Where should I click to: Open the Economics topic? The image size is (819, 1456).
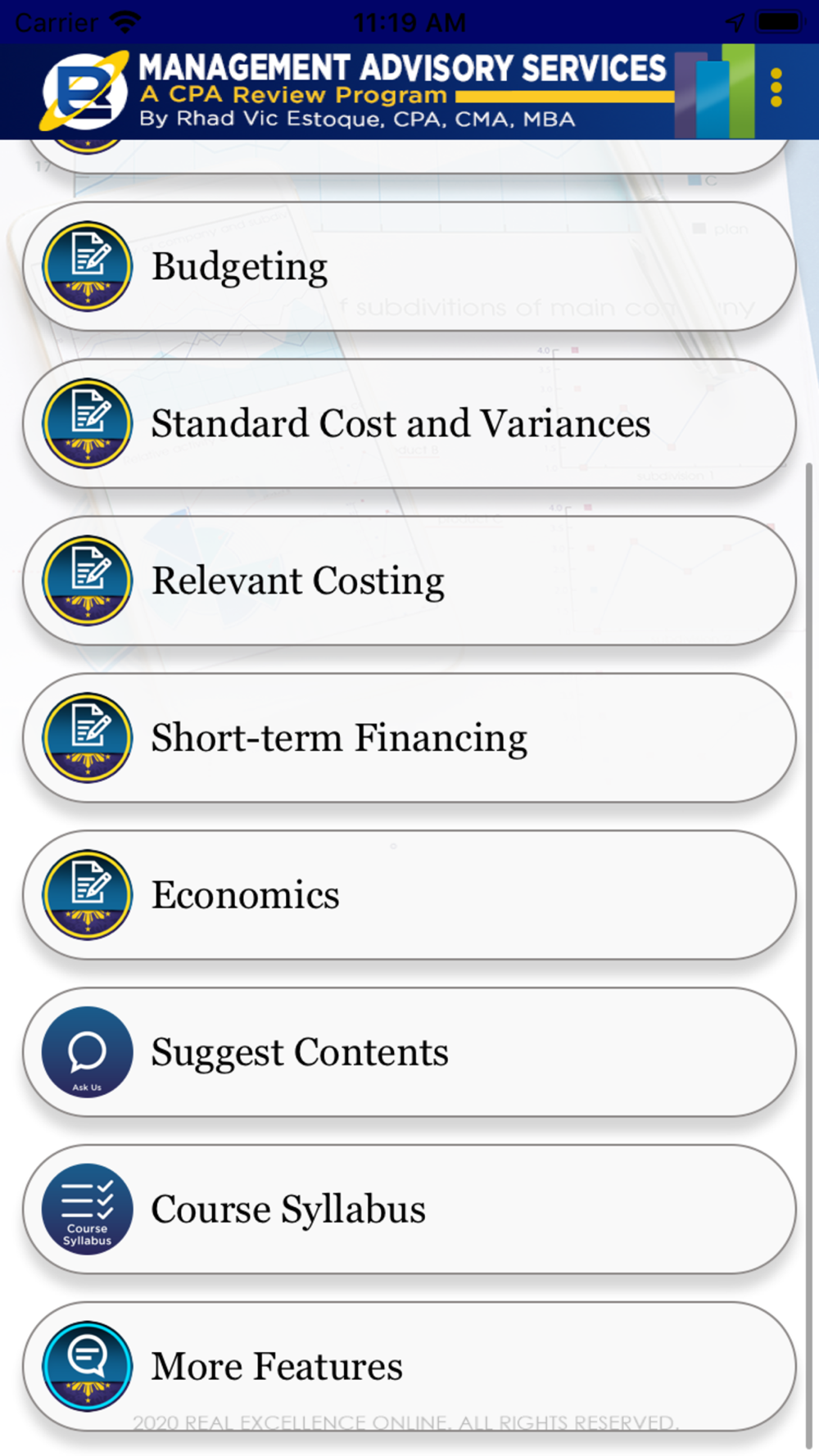409,895
